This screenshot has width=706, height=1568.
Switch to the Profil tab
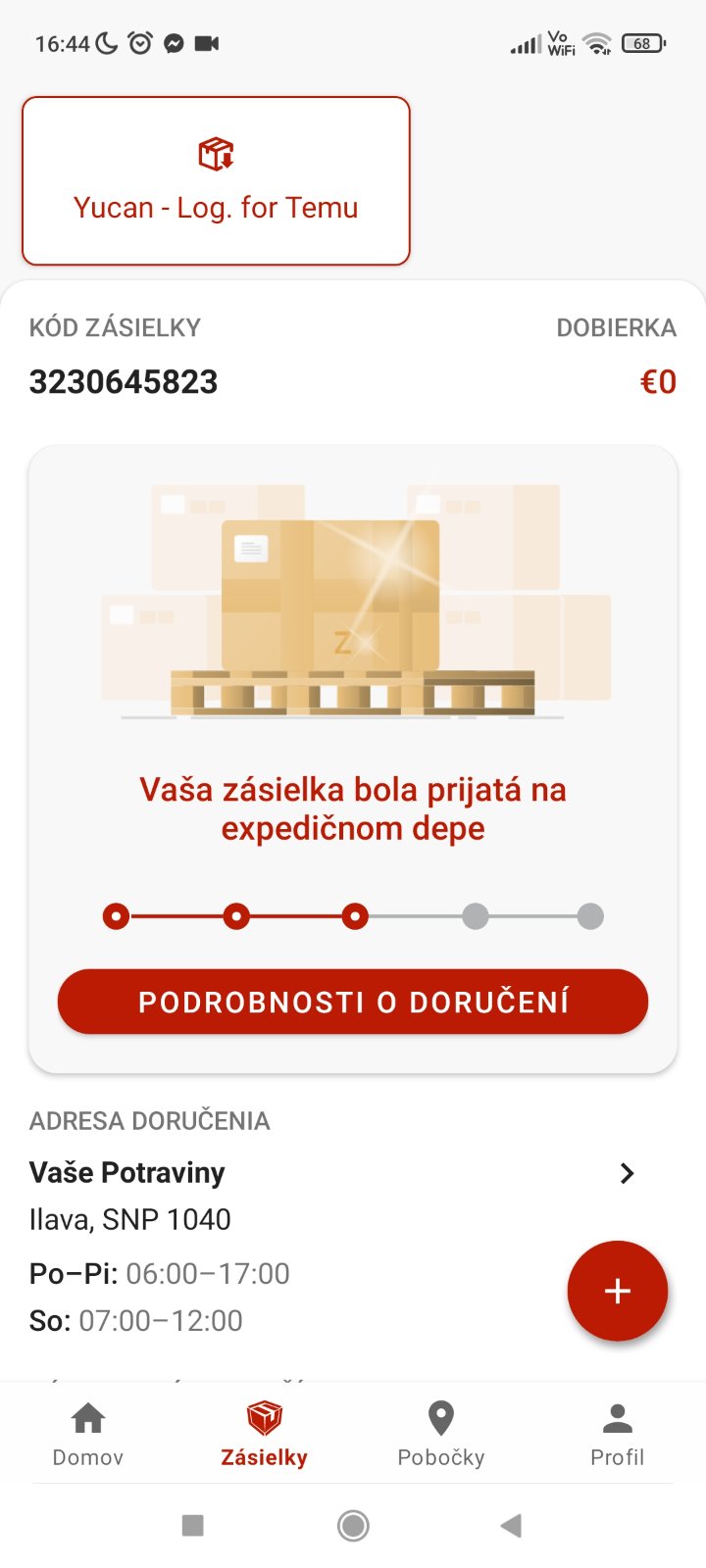617,1434
